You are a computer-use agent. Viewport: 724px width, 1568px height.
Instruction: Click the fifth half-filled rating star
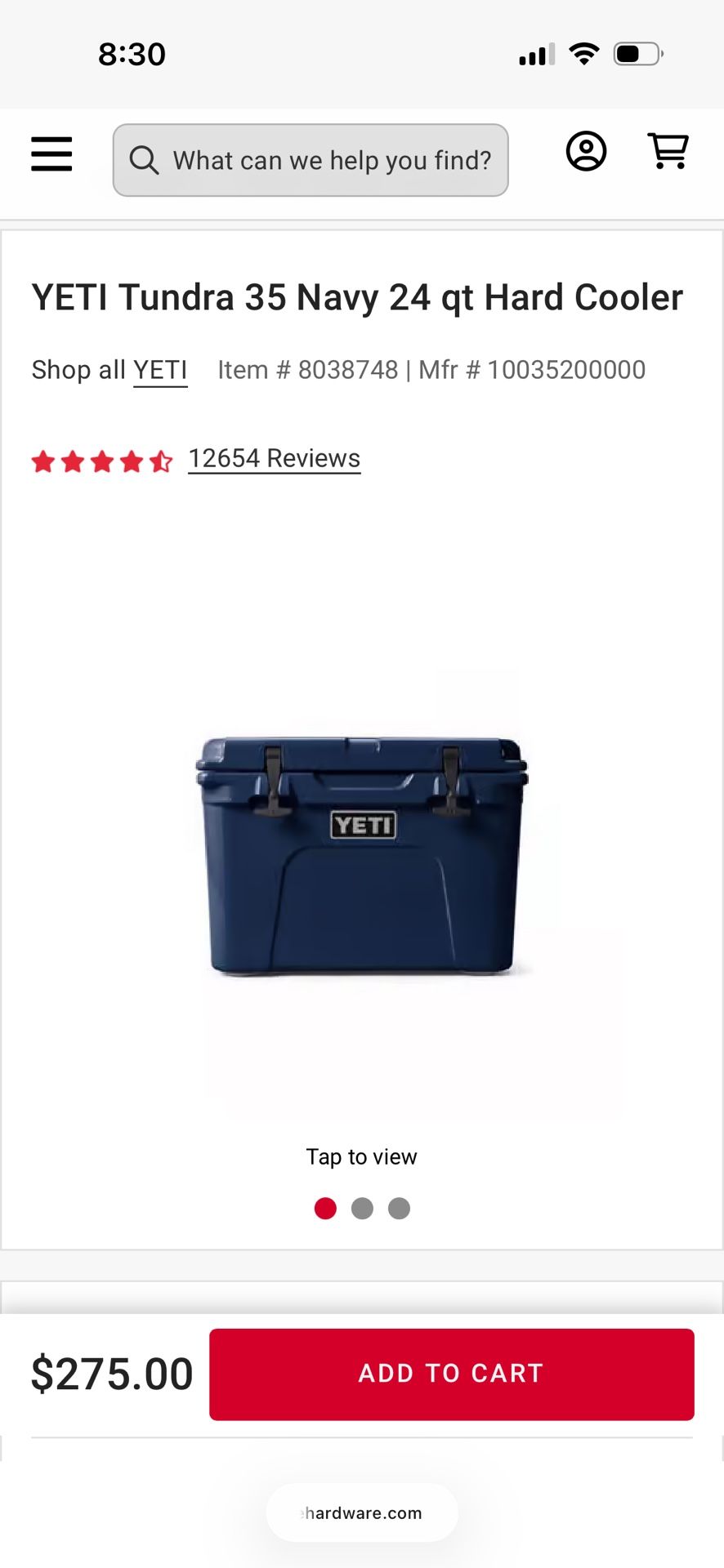(160, 461)
